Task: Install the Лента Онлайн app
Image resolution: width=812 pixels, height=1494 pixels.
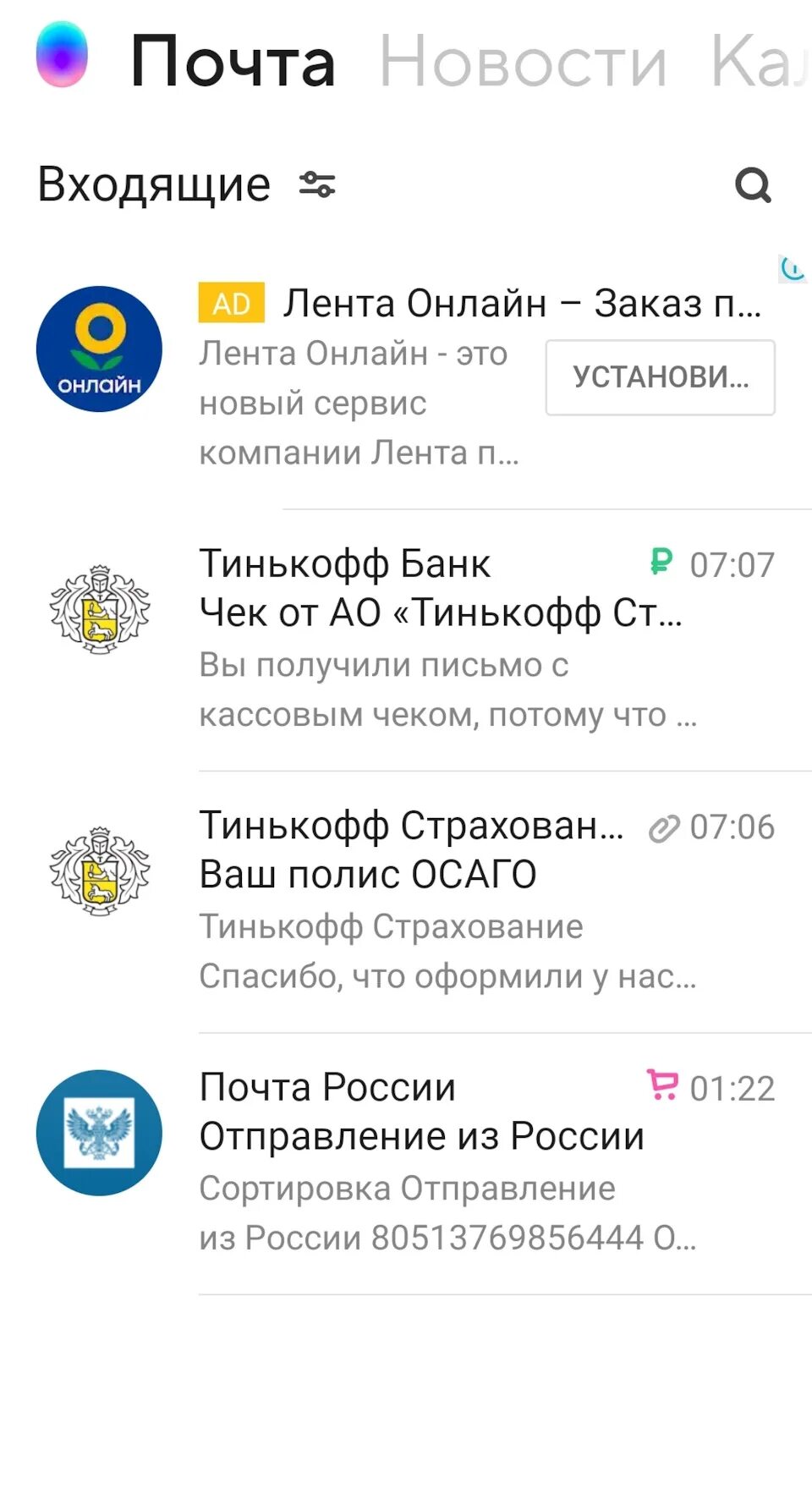Action: [x=660, y=377]
